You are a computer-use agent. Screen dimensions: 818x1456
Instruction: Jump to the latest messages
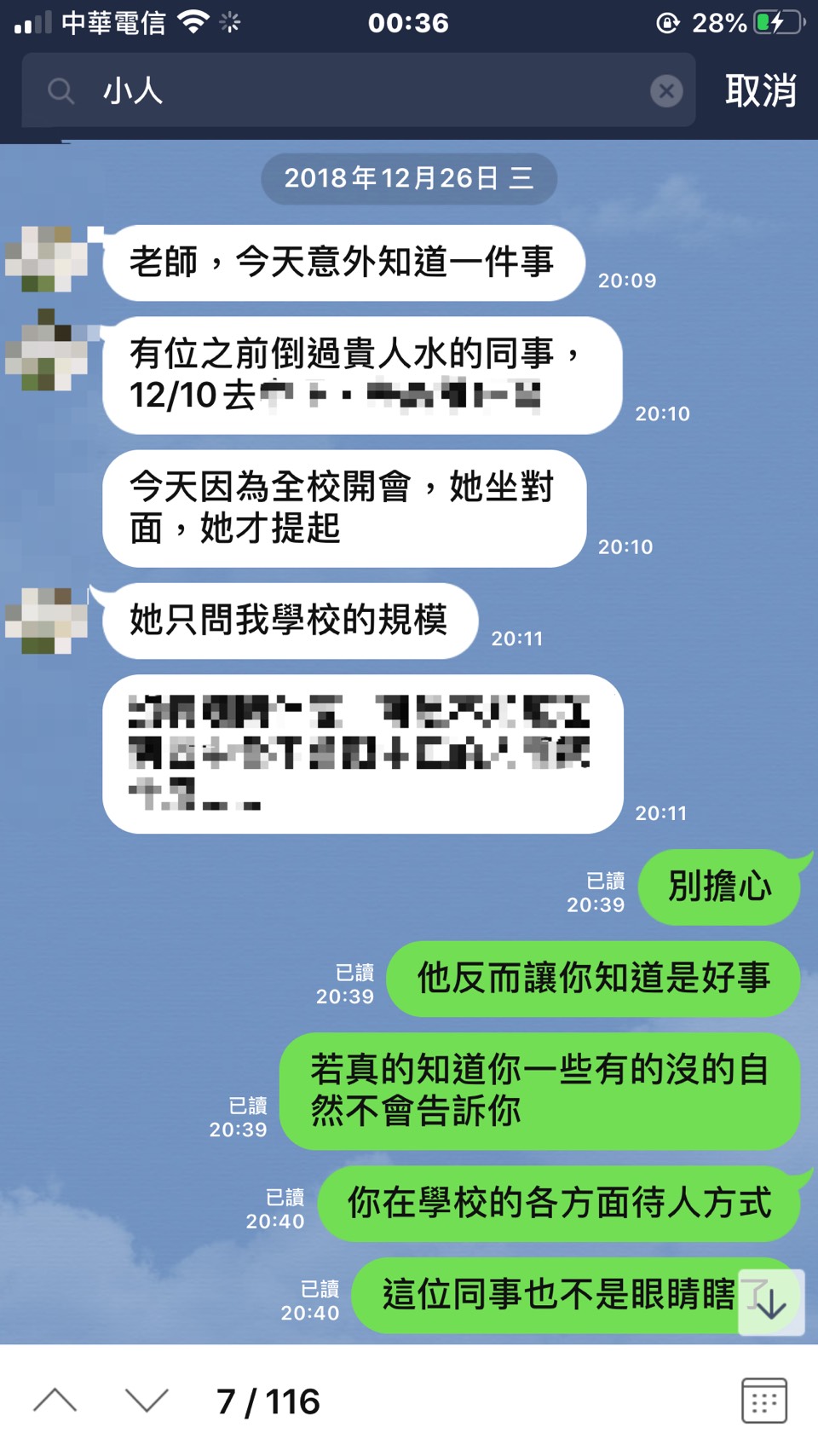[x=771, y=1303]
